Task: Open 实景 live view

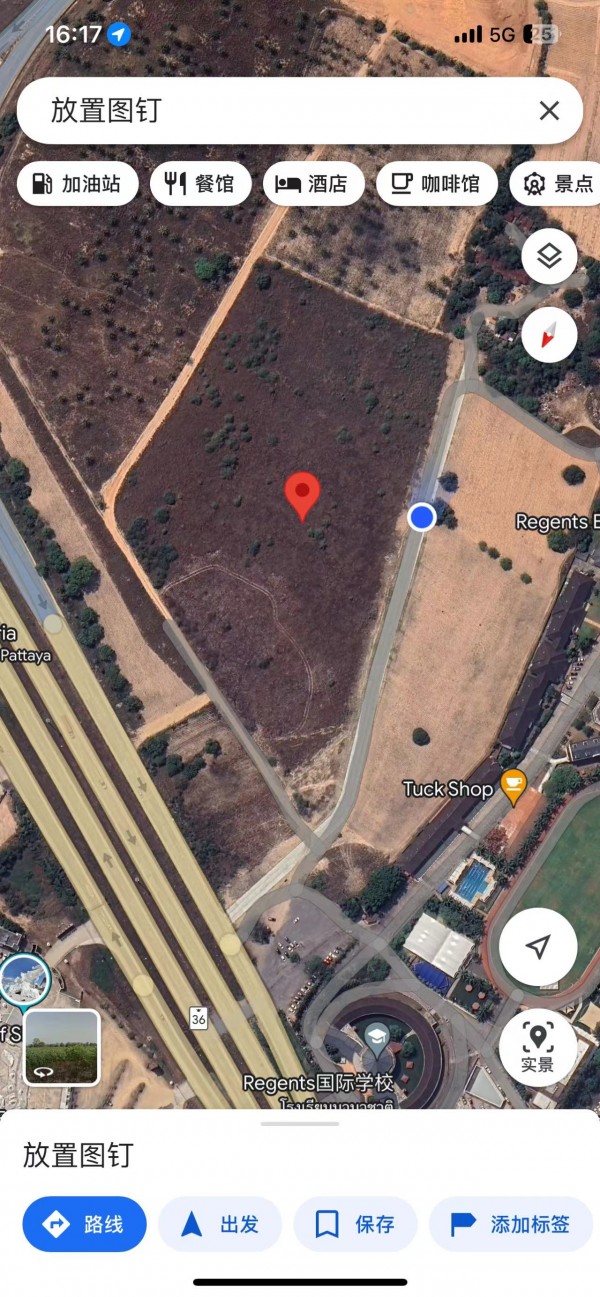Action: pos(538,1047)
